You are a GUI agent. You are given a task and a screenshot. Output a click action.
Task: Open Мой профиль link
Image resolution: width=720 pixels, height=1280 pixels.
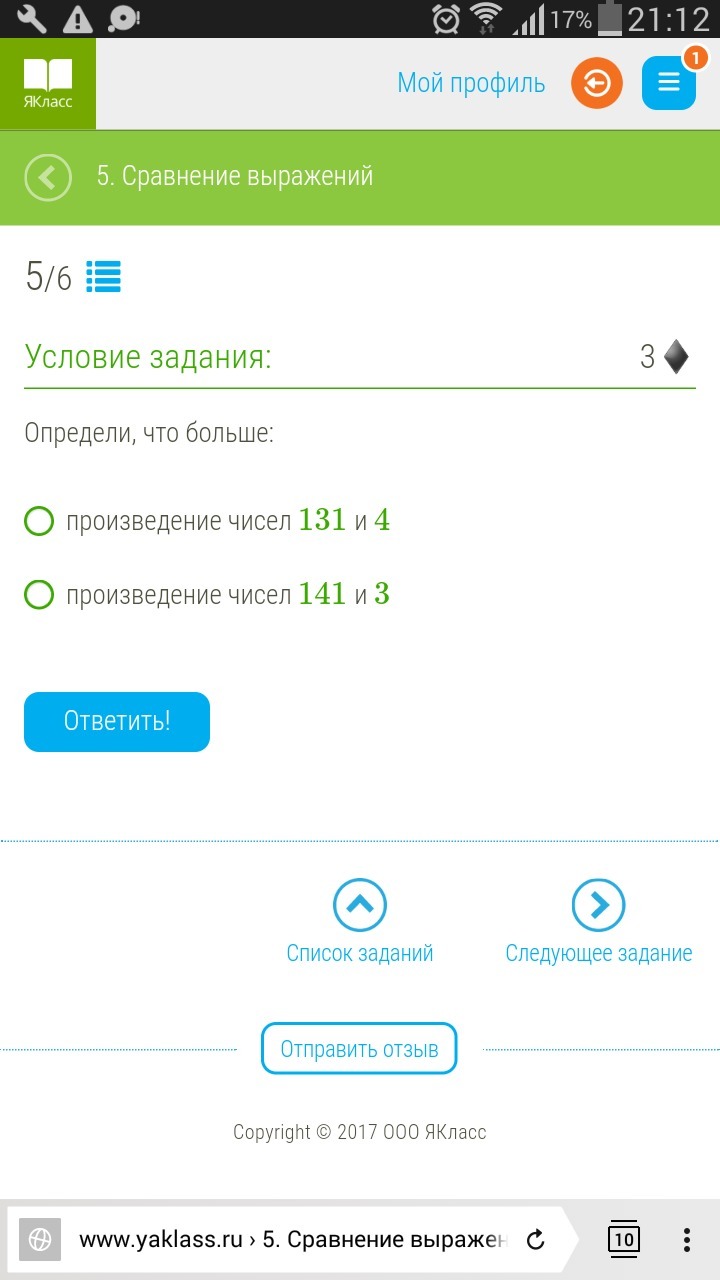point(471,83)
